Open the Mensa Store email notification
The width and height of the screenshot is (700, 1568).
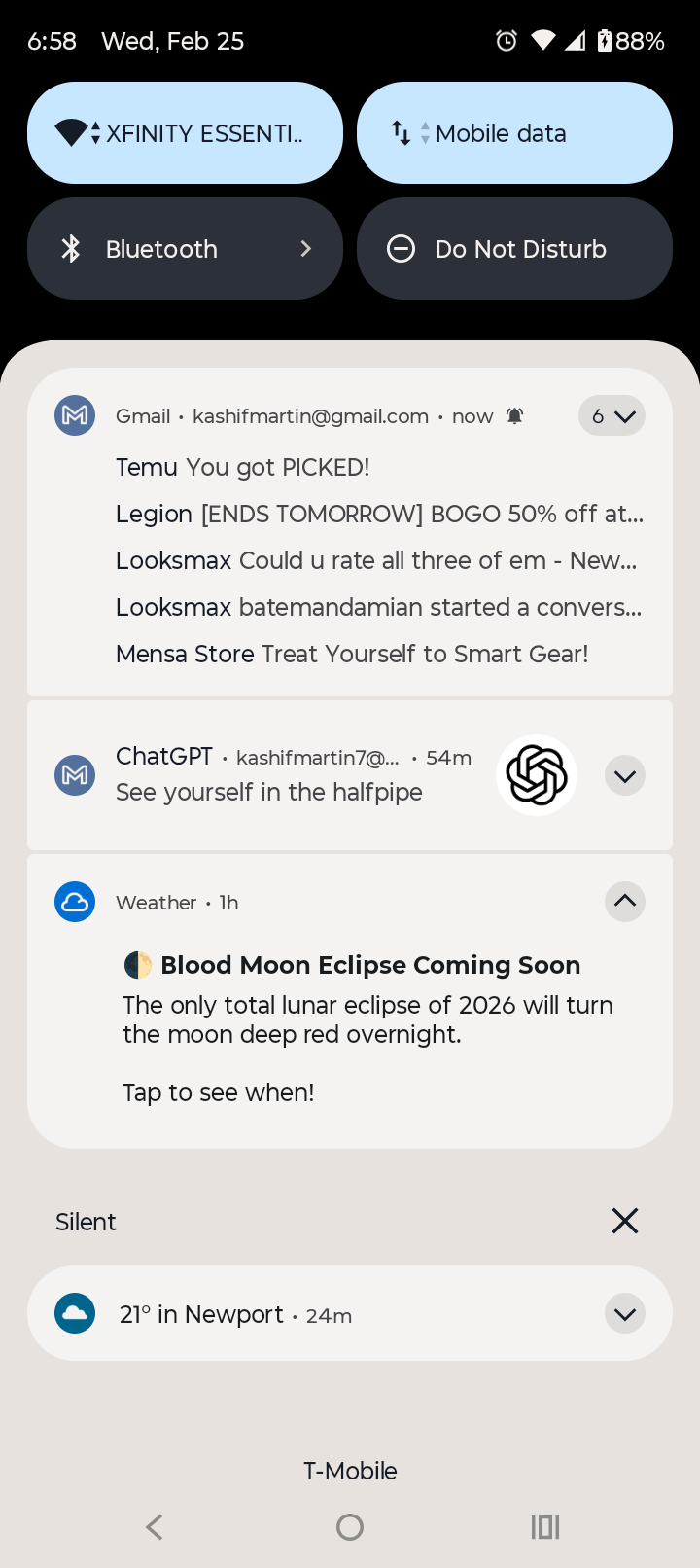click(352, 655)
